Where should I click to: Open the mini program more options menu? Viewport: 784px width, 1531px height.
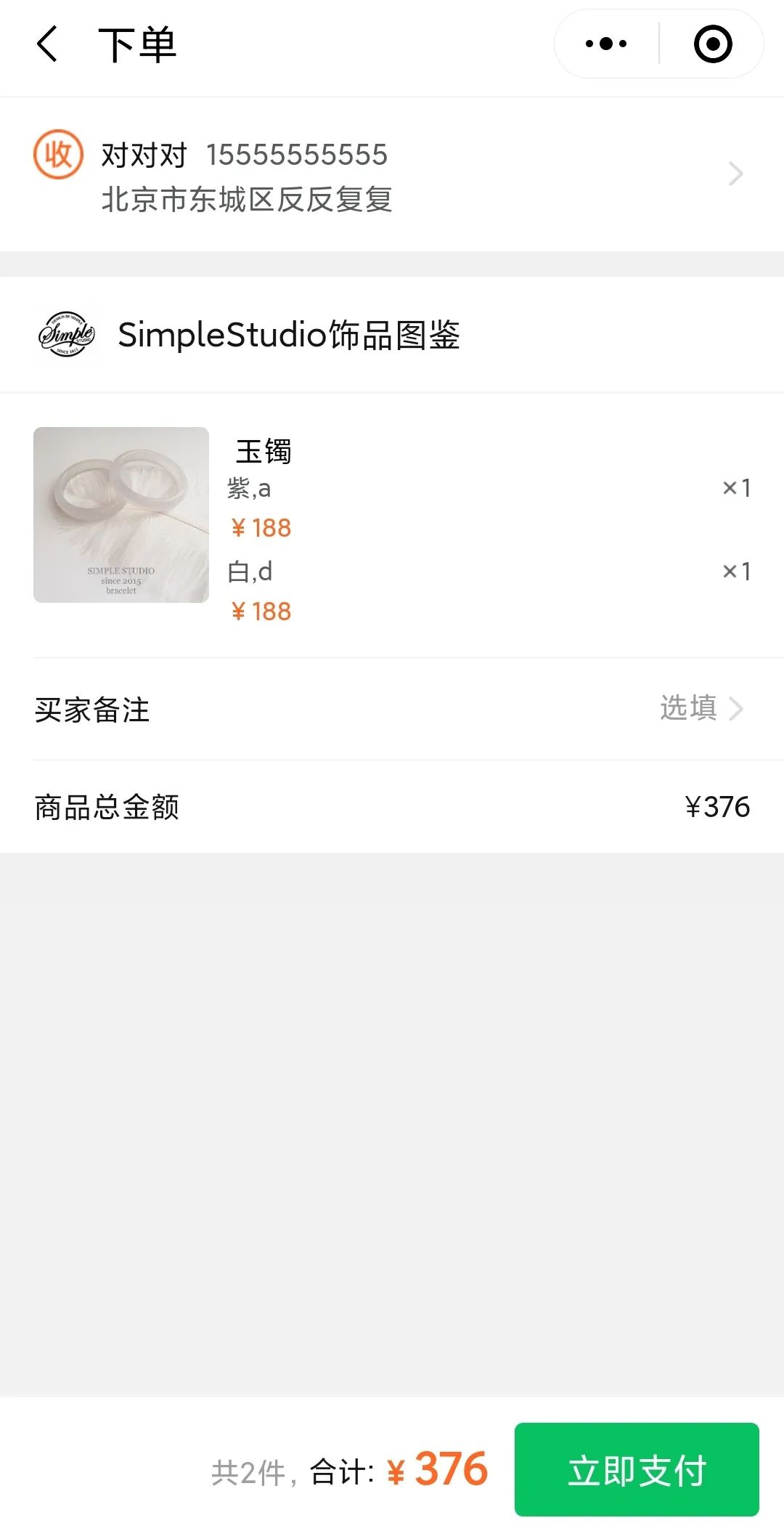tap(606, 44)
